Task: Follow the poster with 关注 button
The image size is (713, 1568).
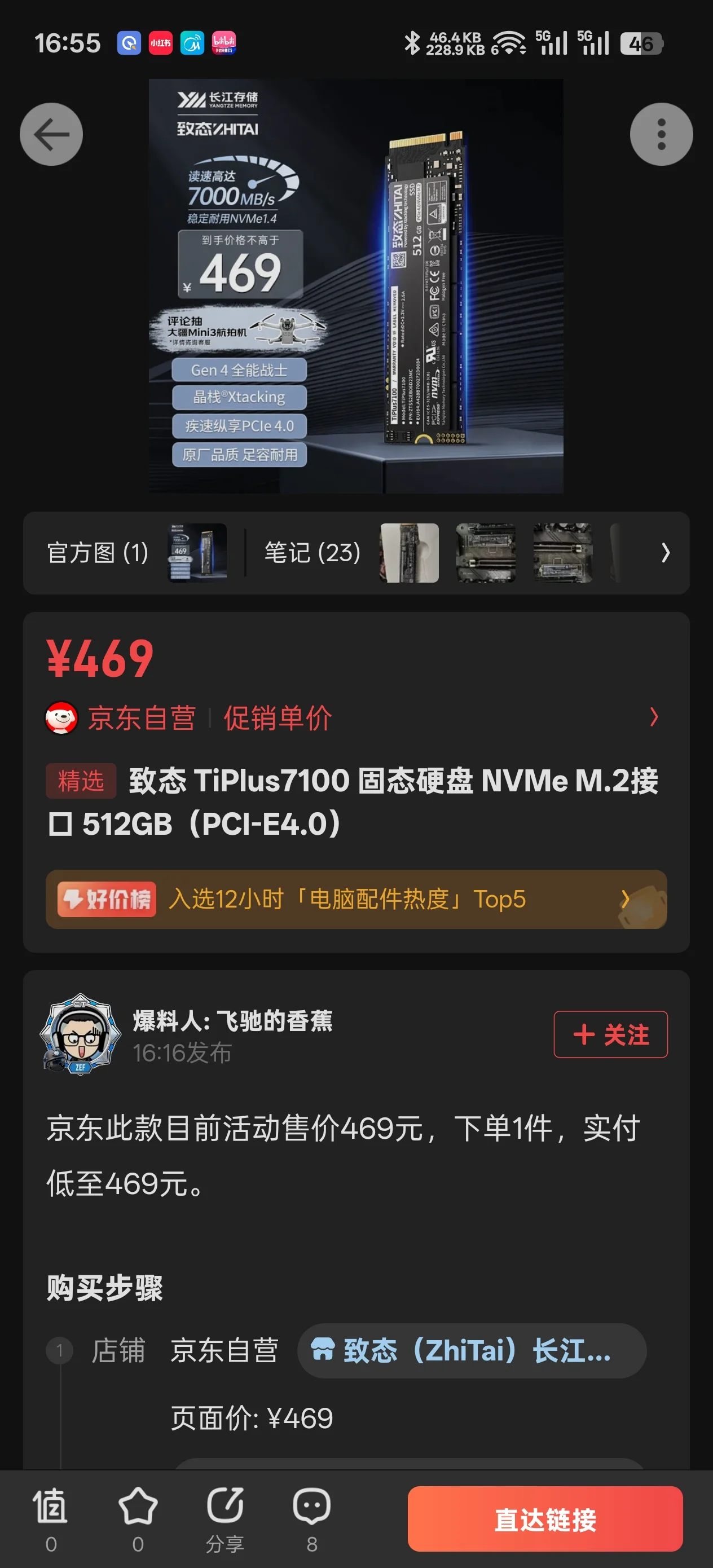Action: coord(610,1034)
